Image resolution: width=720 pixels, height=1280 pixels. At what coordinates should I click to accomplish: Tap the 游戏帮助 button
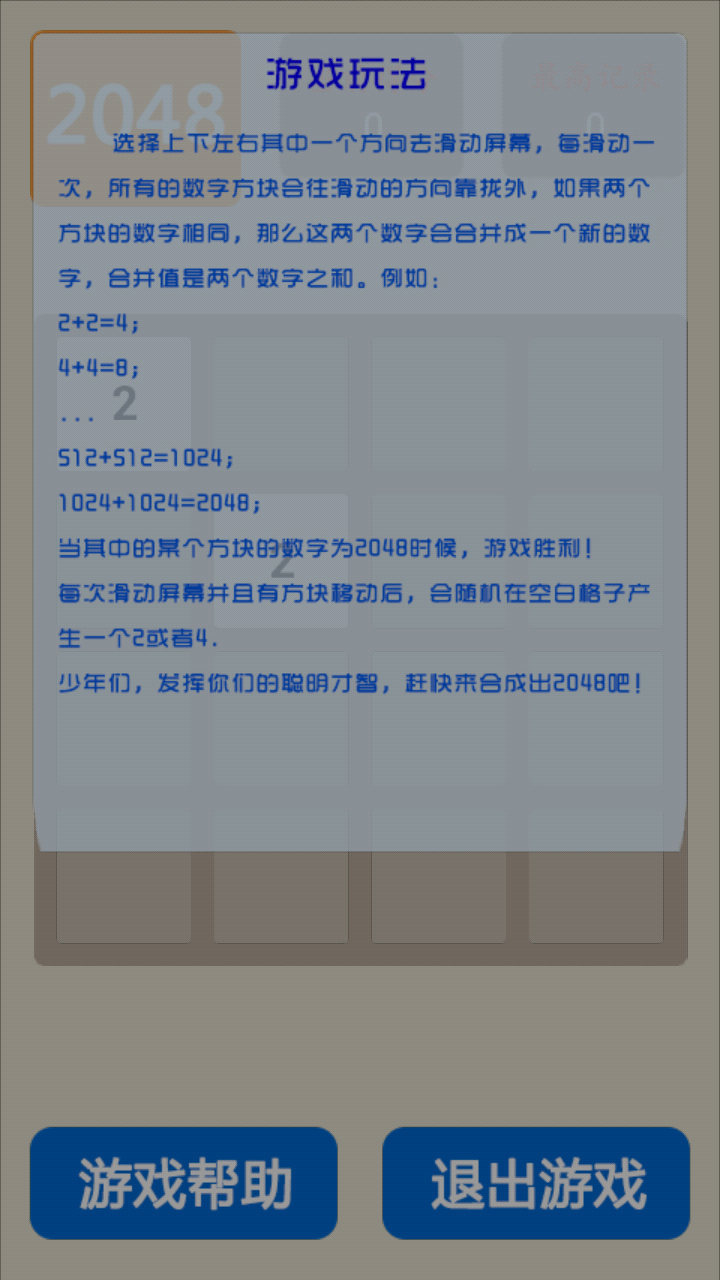[x=184, y=1183]
